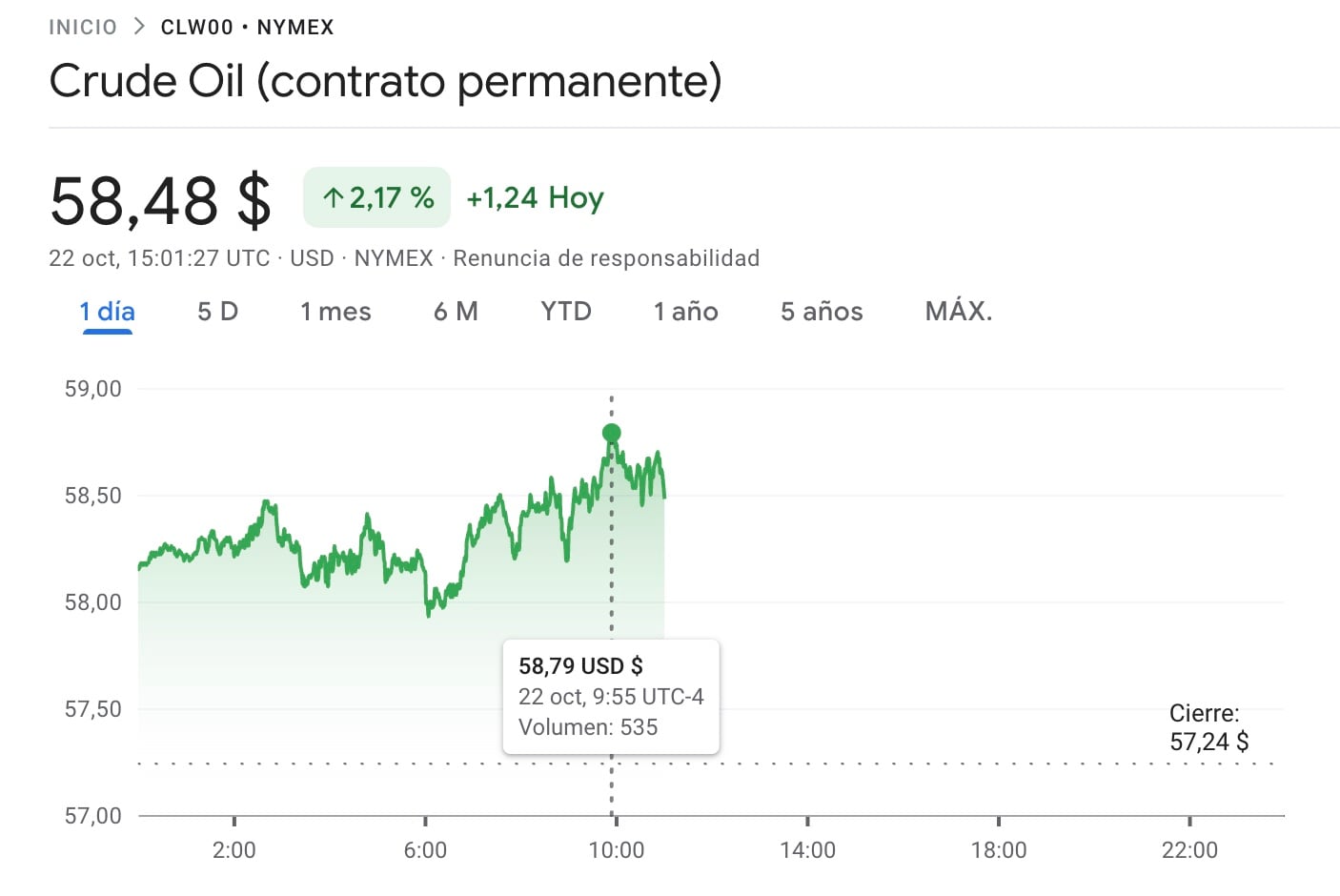
Task: Switch to the 5 D range
Action: point(217,312)
